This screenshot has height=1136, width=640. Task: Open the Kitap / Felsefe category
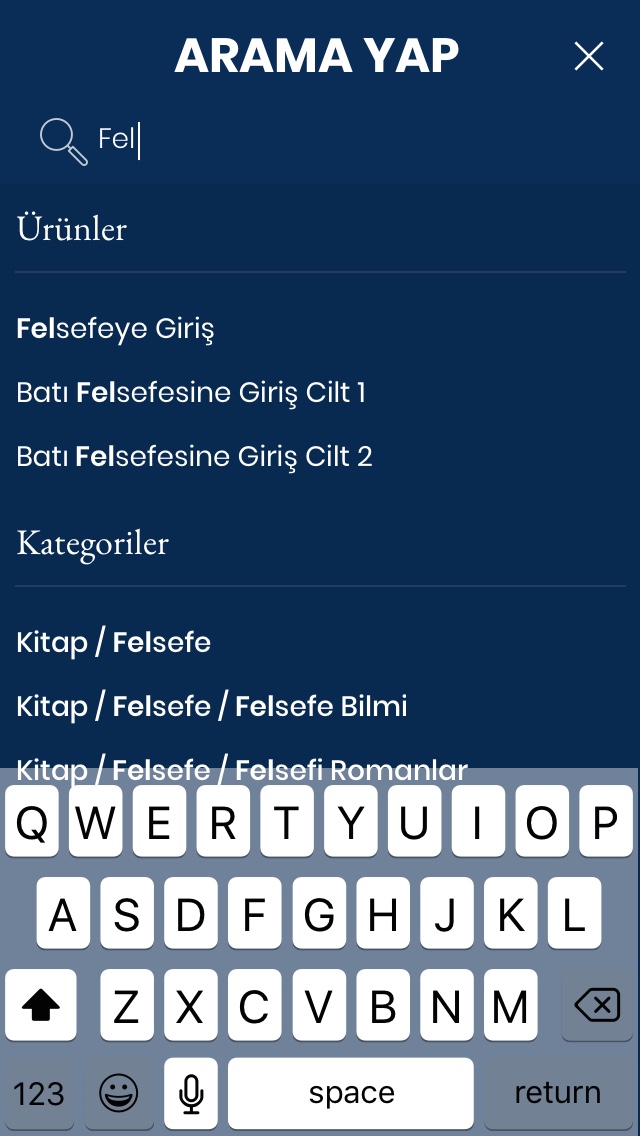(x=114, y=642)
